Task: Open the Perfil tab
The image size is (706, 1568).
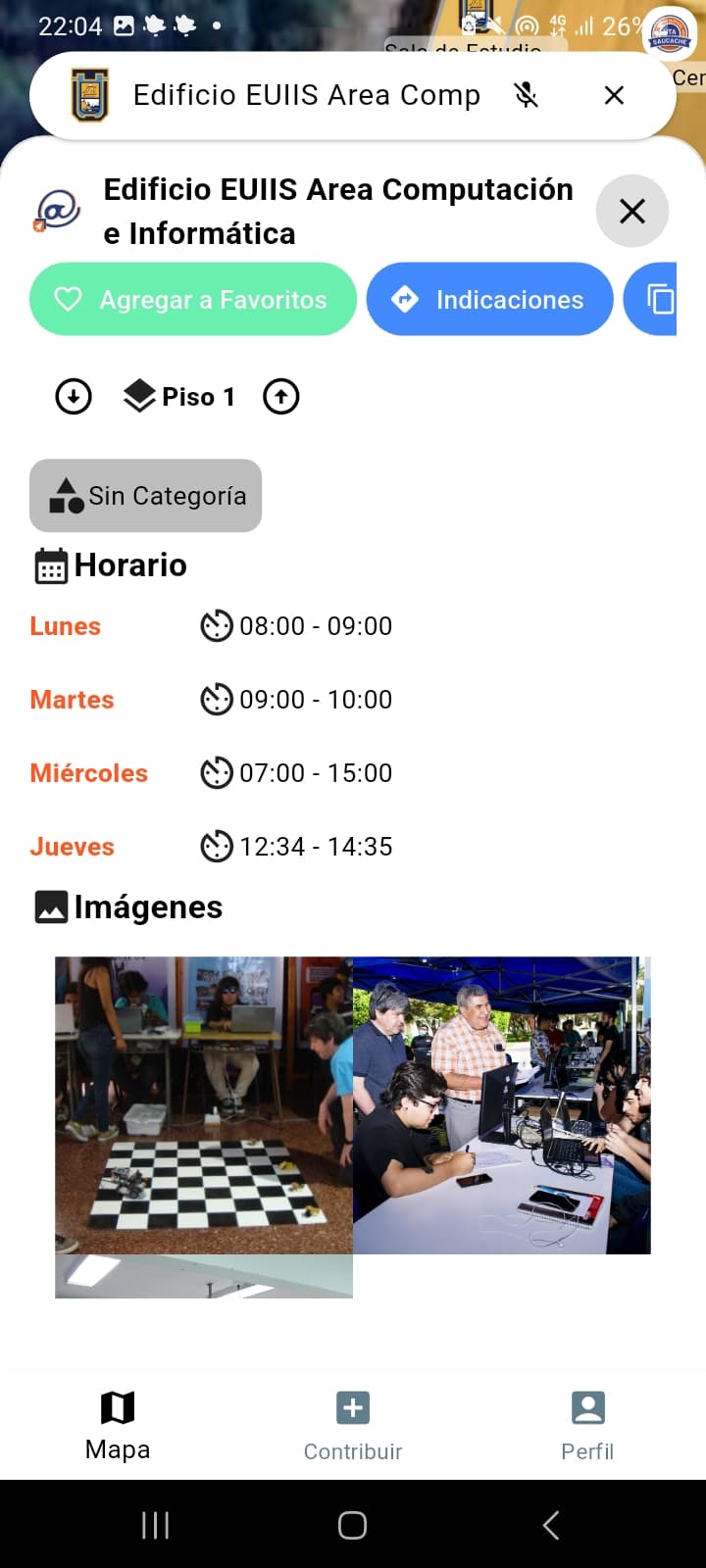Action: point(587,1426)
